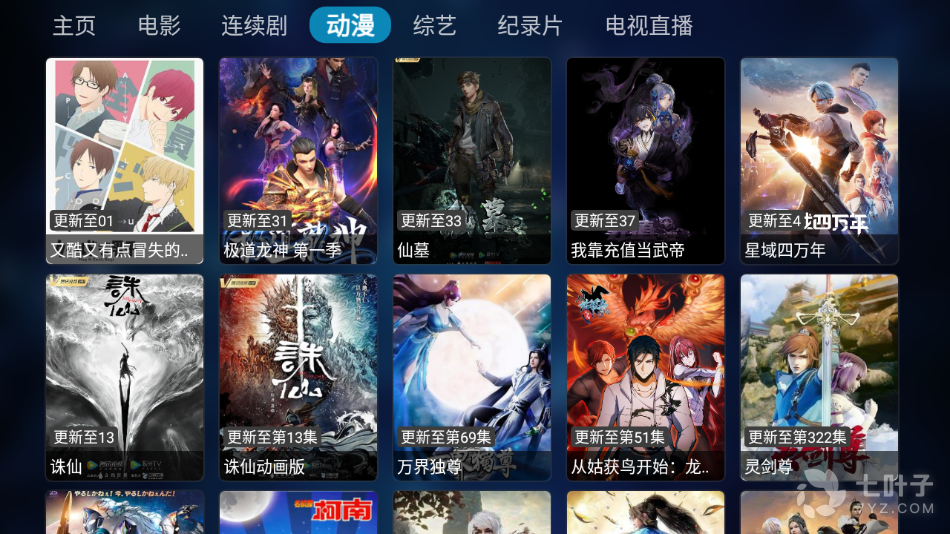950x534 pixels.
Task: Open the anime 又酷又有点冒失的
Action: [125, 160]
